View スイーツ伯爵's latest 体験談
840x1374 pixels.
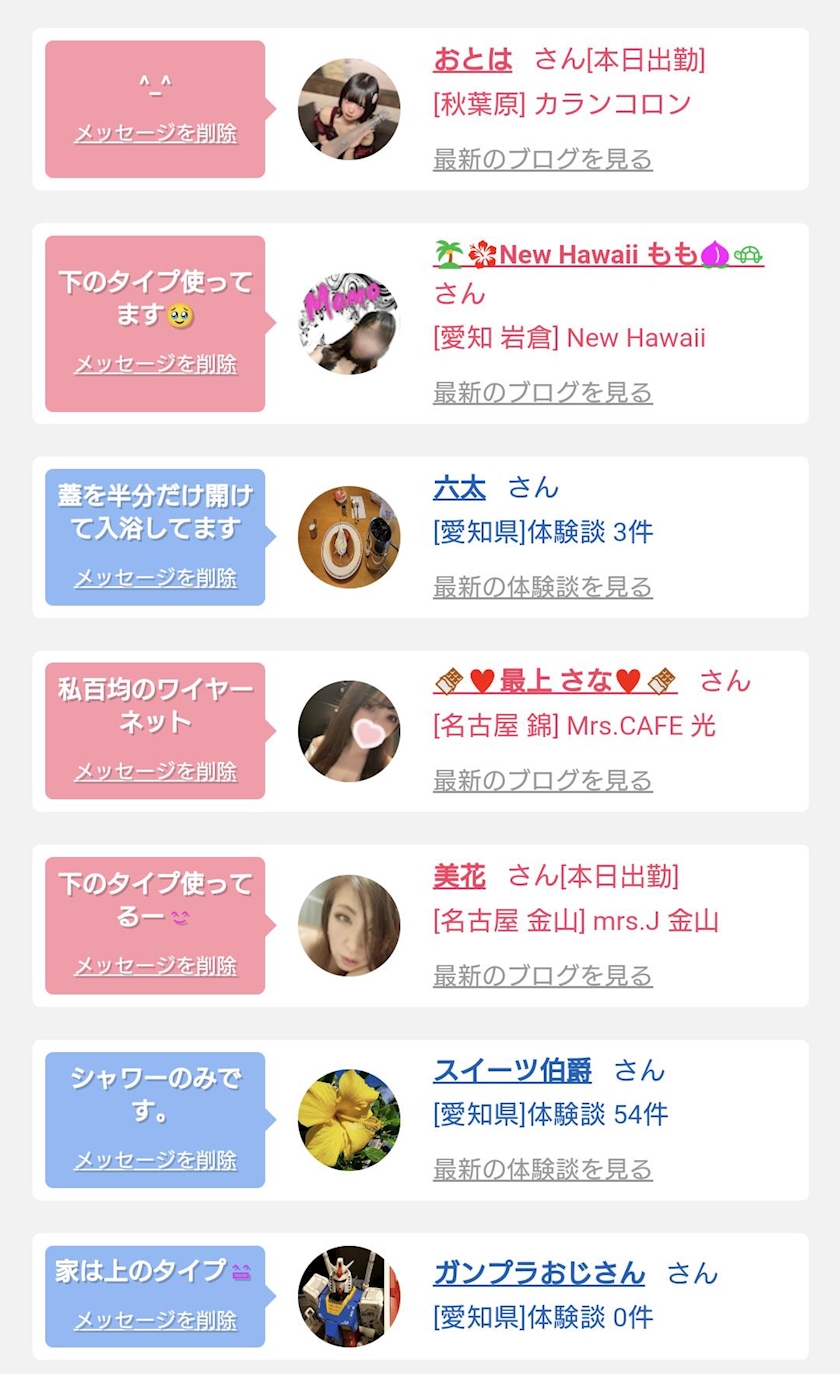(543, 1168)
